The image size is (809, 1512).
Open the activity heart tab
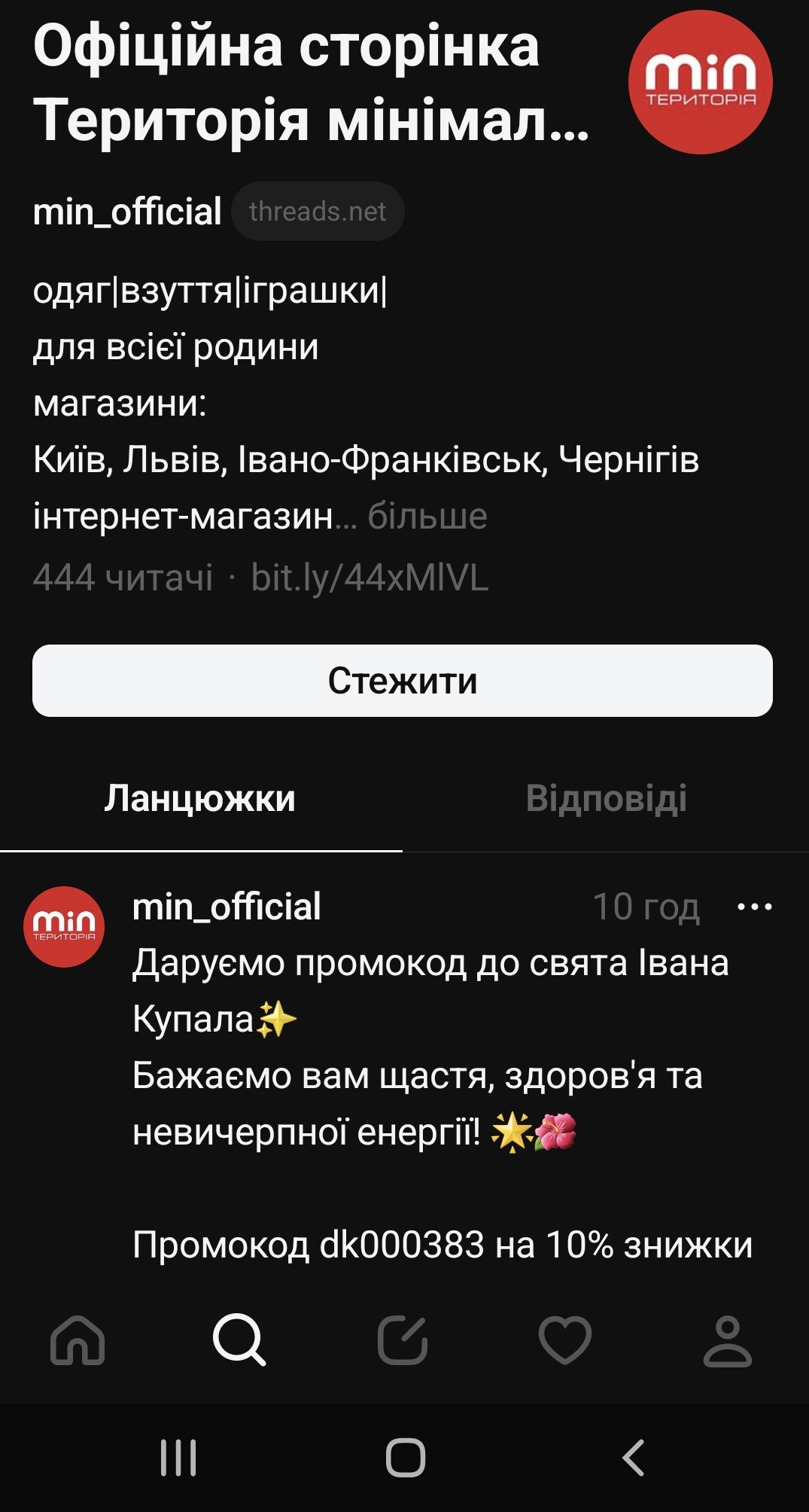click(x=565, y=1340)
